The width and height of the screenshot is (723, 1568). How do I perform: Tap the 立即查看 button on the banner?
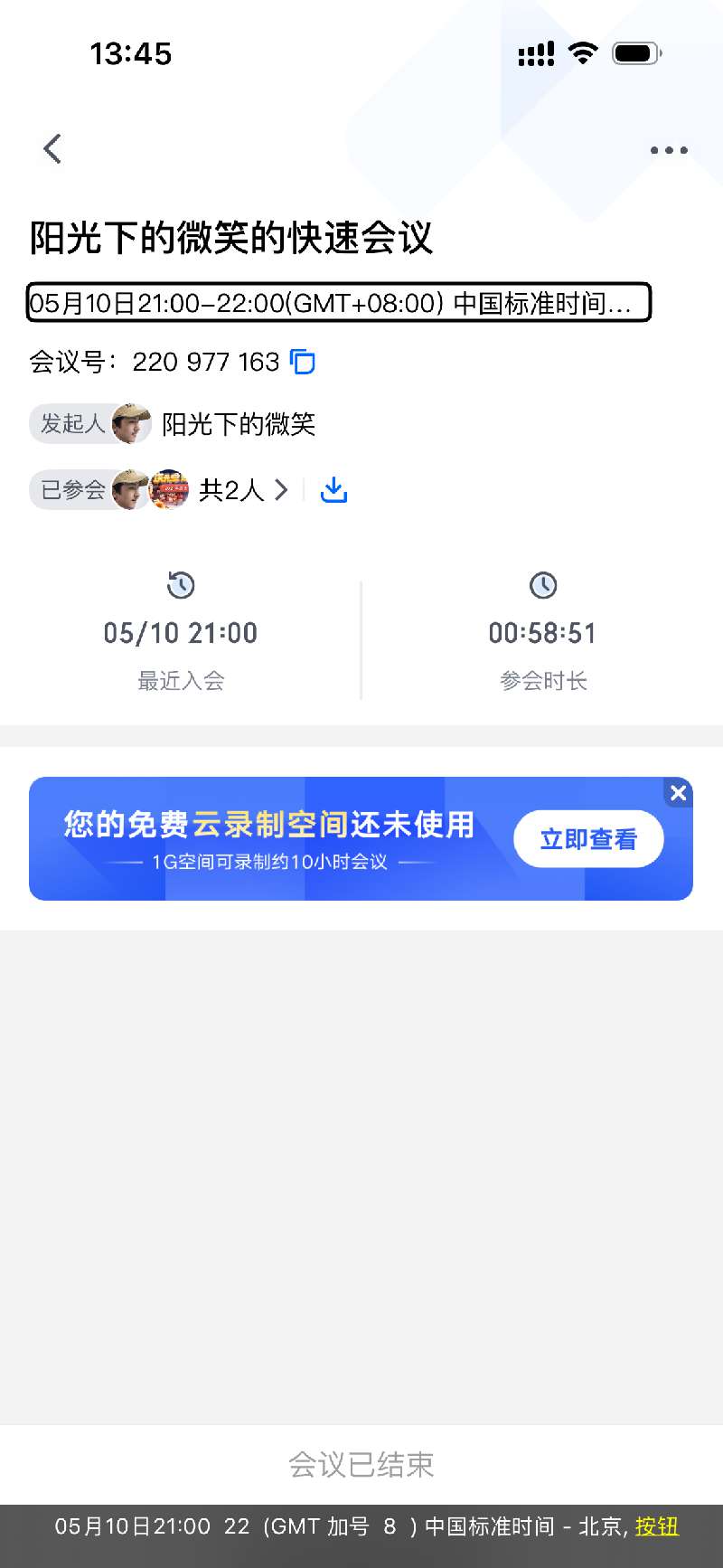[x=588, y=839]
